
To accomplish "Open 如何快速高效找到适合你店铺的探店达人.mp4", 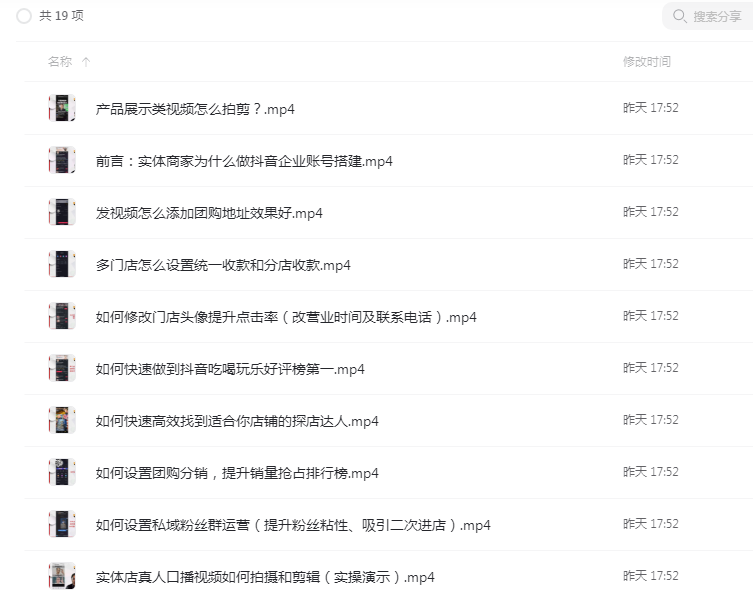I will 237,421.
